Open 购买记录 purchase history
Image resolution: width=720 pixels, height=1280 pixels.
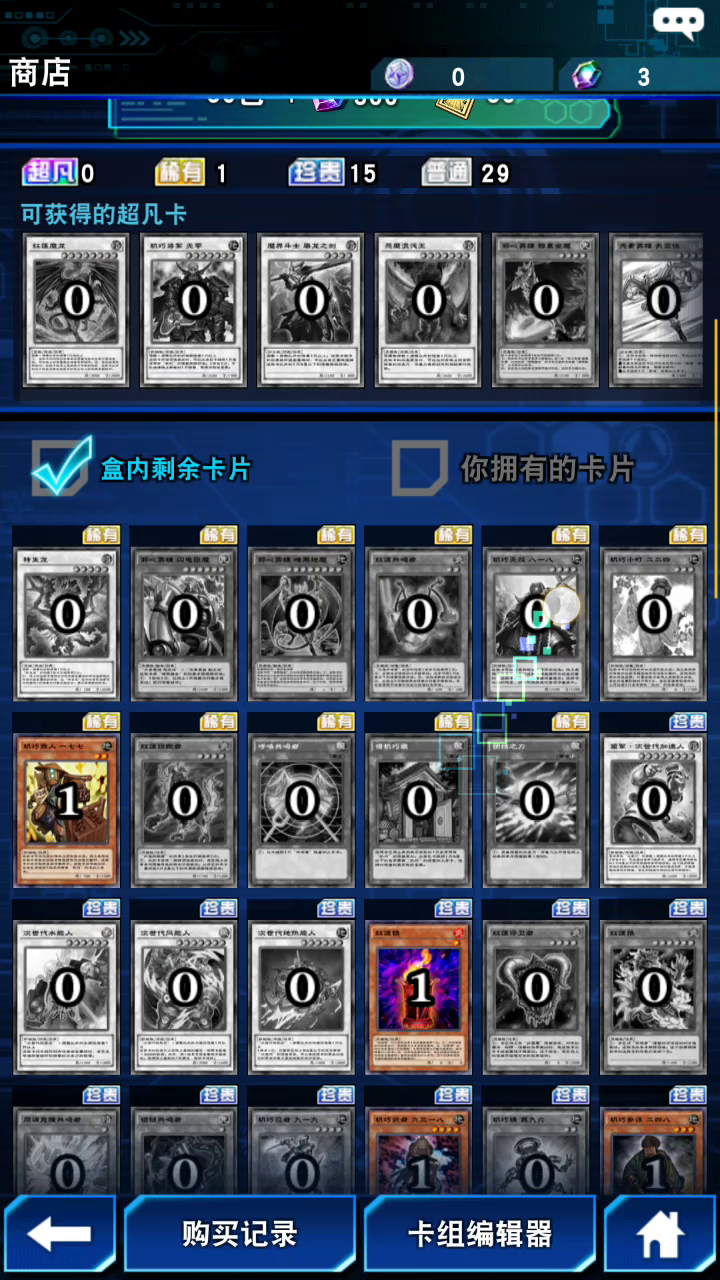(x=240, y=1234)
